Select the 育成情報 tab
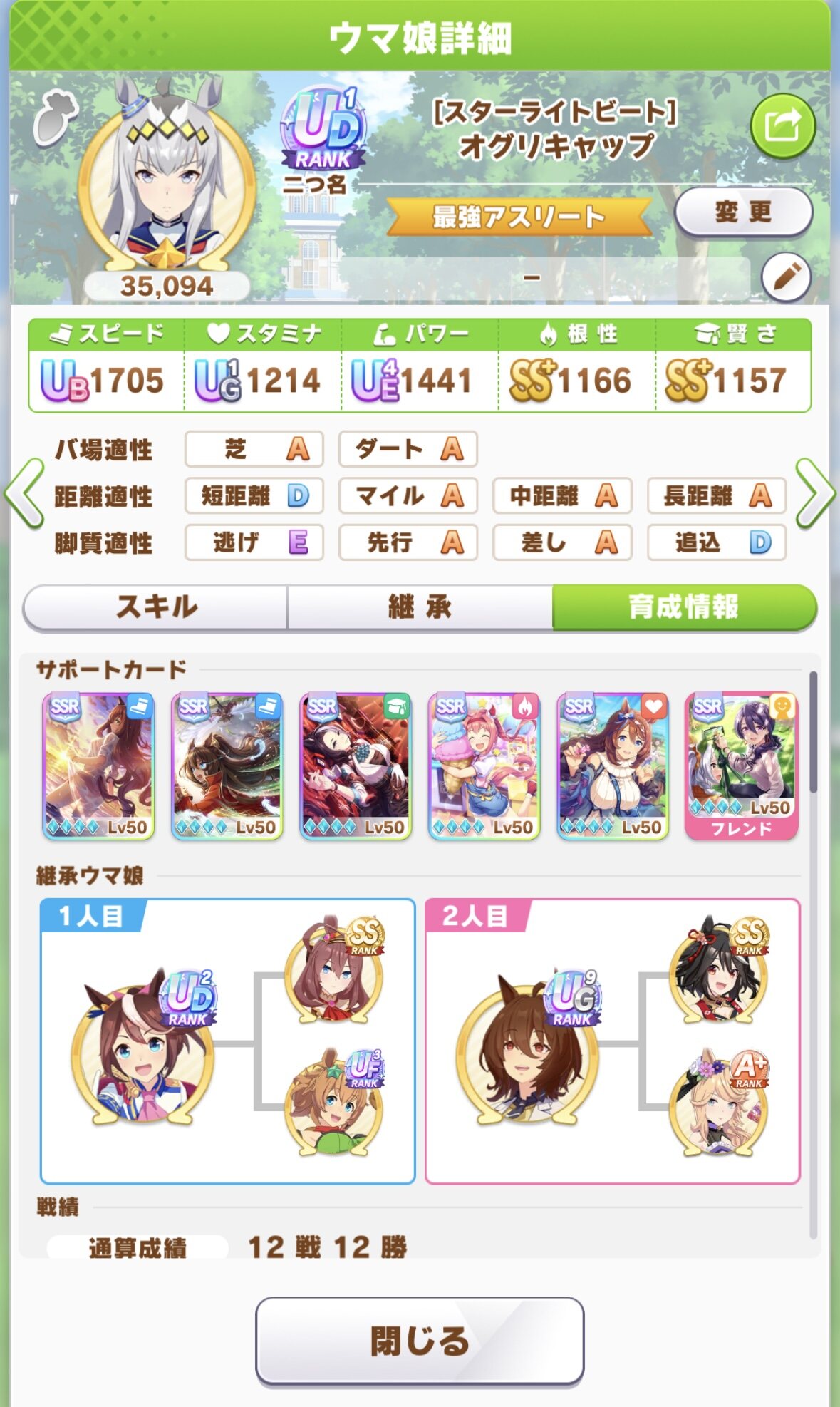The height and width of the screenshot is (1407, 840). (x=684, y=607)
